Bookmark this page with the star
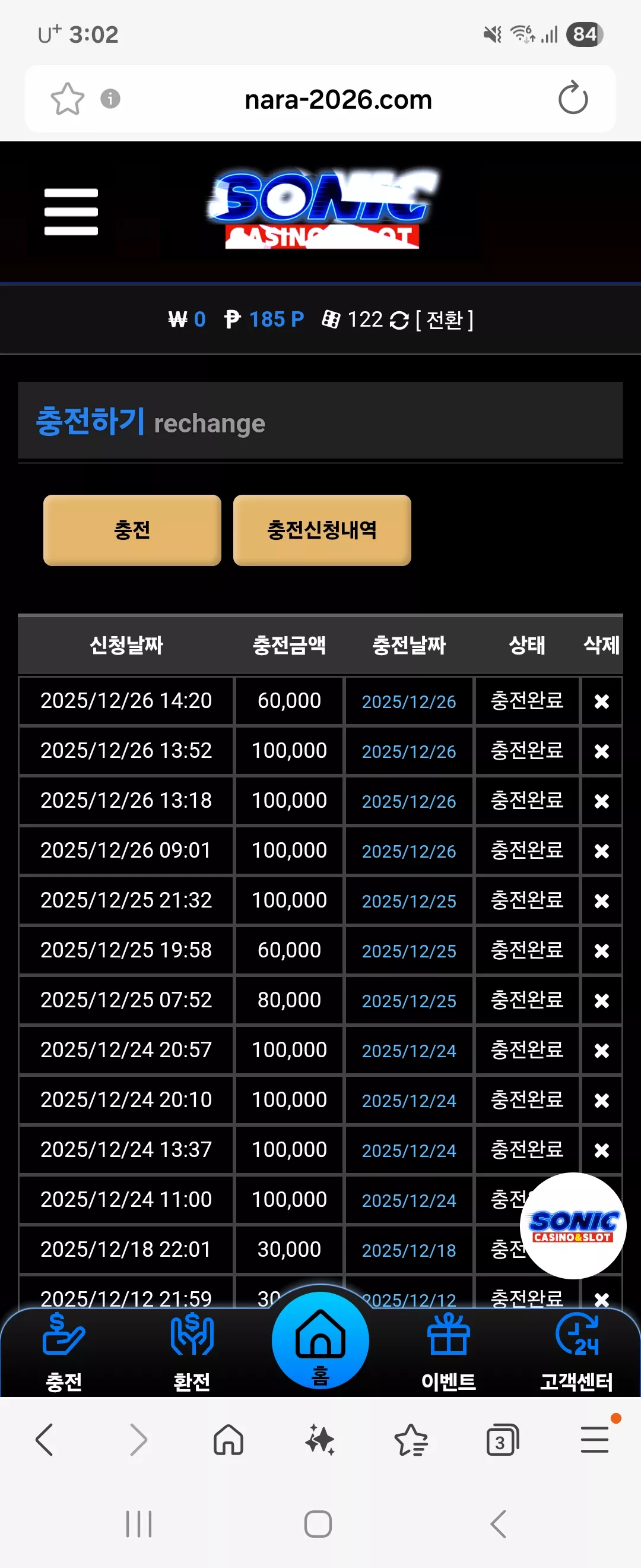The image size is (641, 1568). 67,99
